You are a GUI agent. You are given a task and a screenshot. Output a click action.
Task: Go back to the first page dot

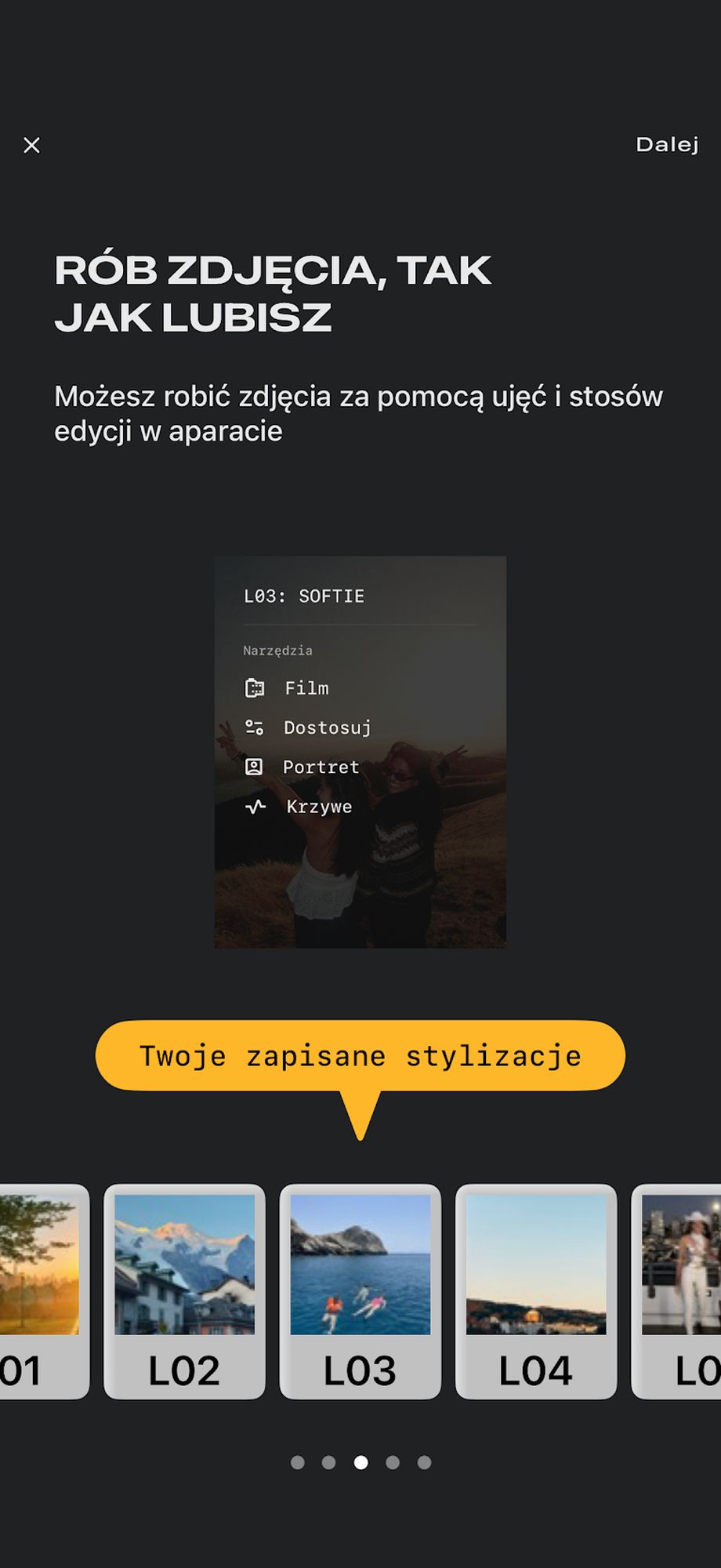298,1462
